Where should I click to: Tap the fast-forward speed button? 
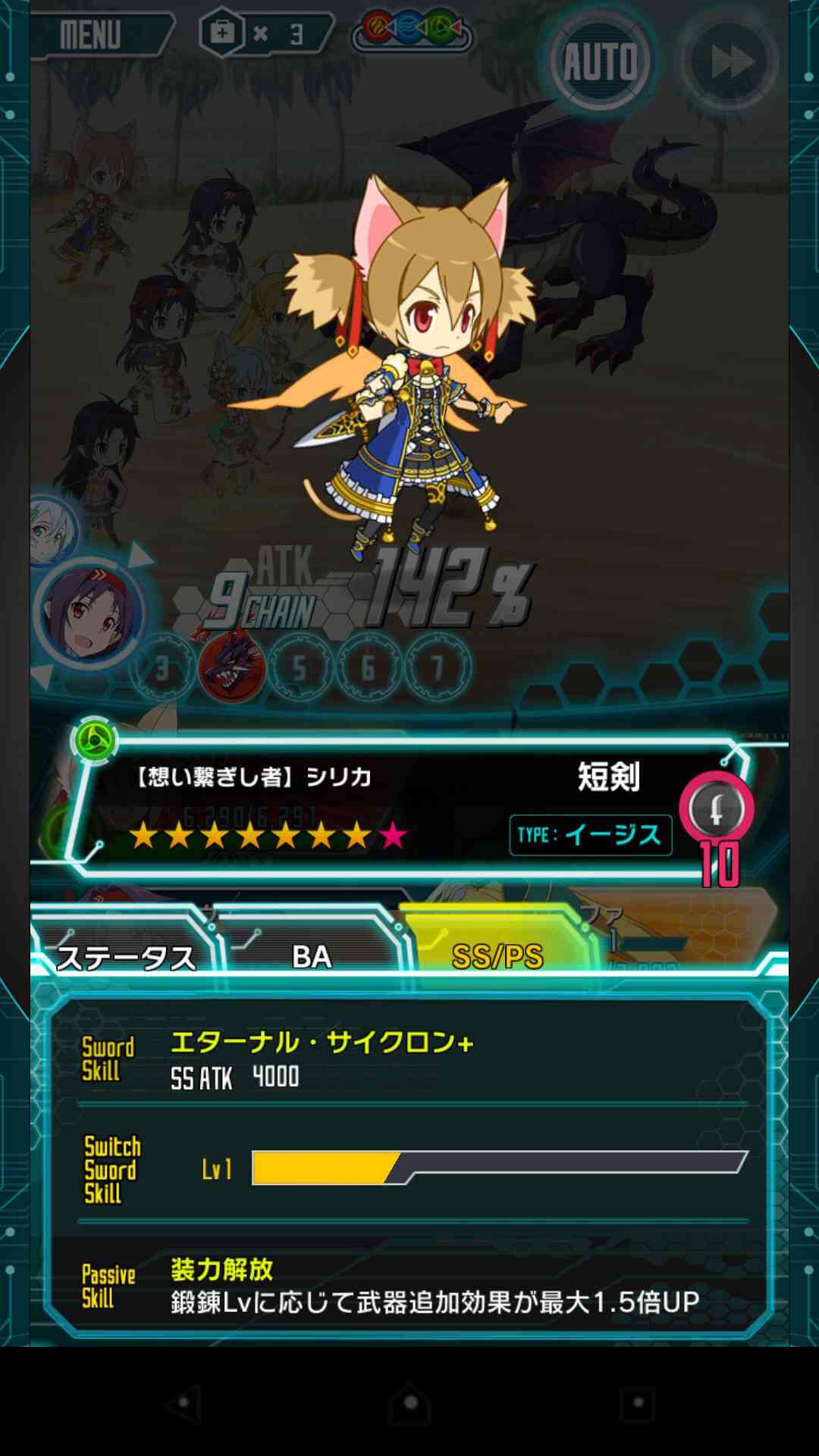[729, 61]
